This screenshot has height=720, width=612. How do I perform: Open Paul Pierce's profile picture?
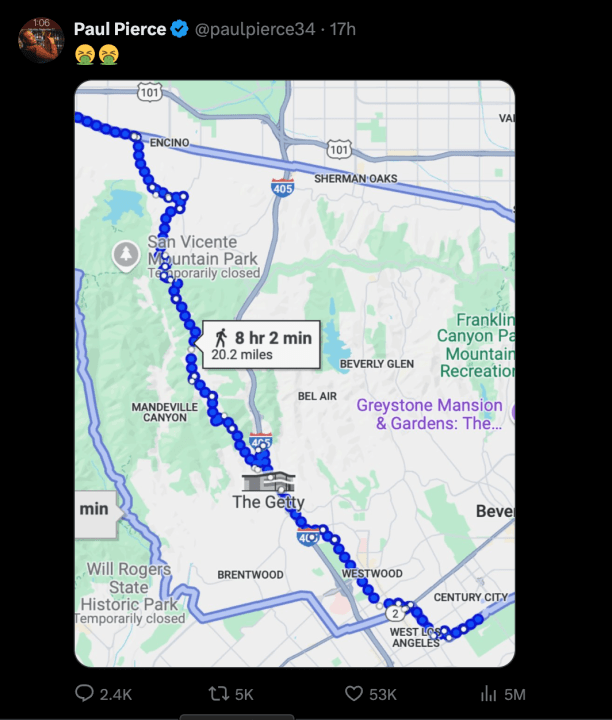[x=41, y=39]
